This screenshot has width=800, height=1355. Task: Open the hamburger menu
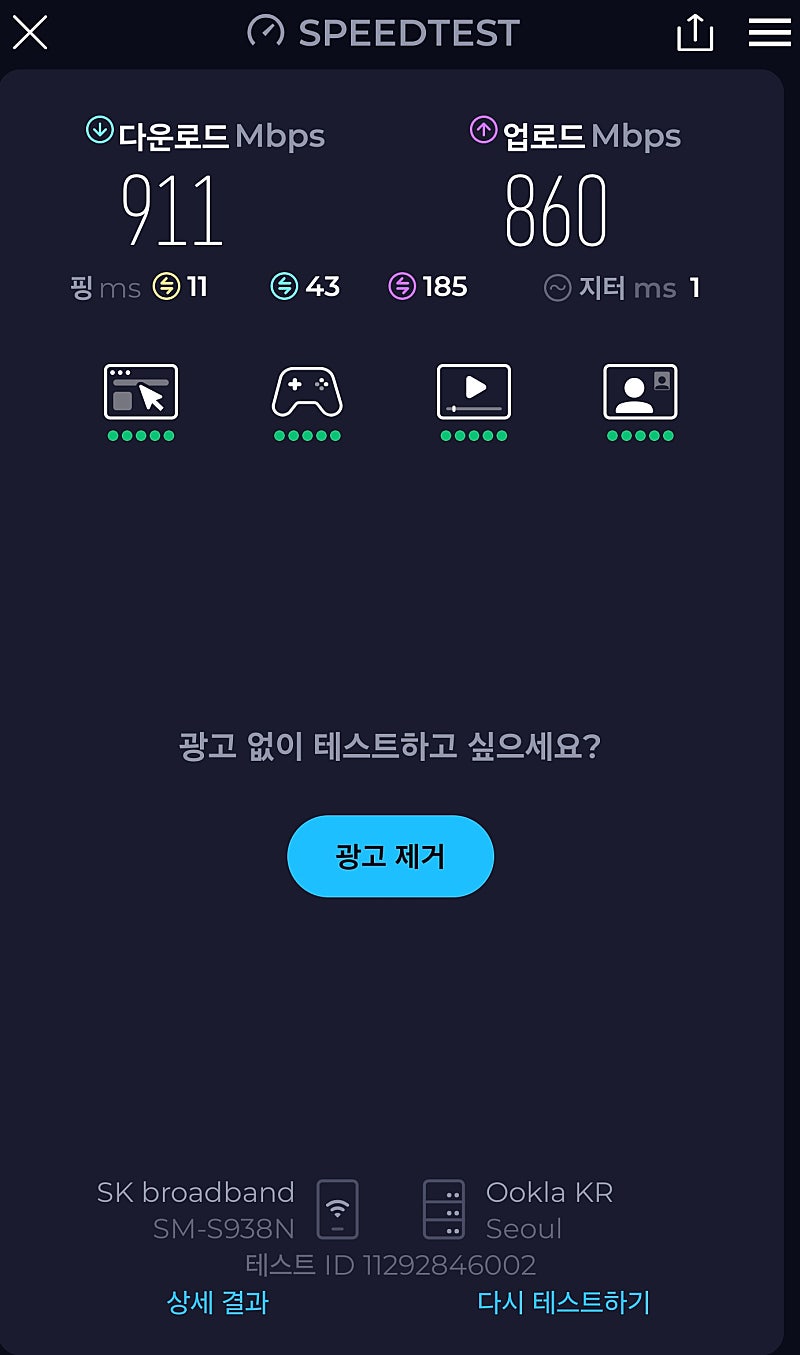coord(769,33)
